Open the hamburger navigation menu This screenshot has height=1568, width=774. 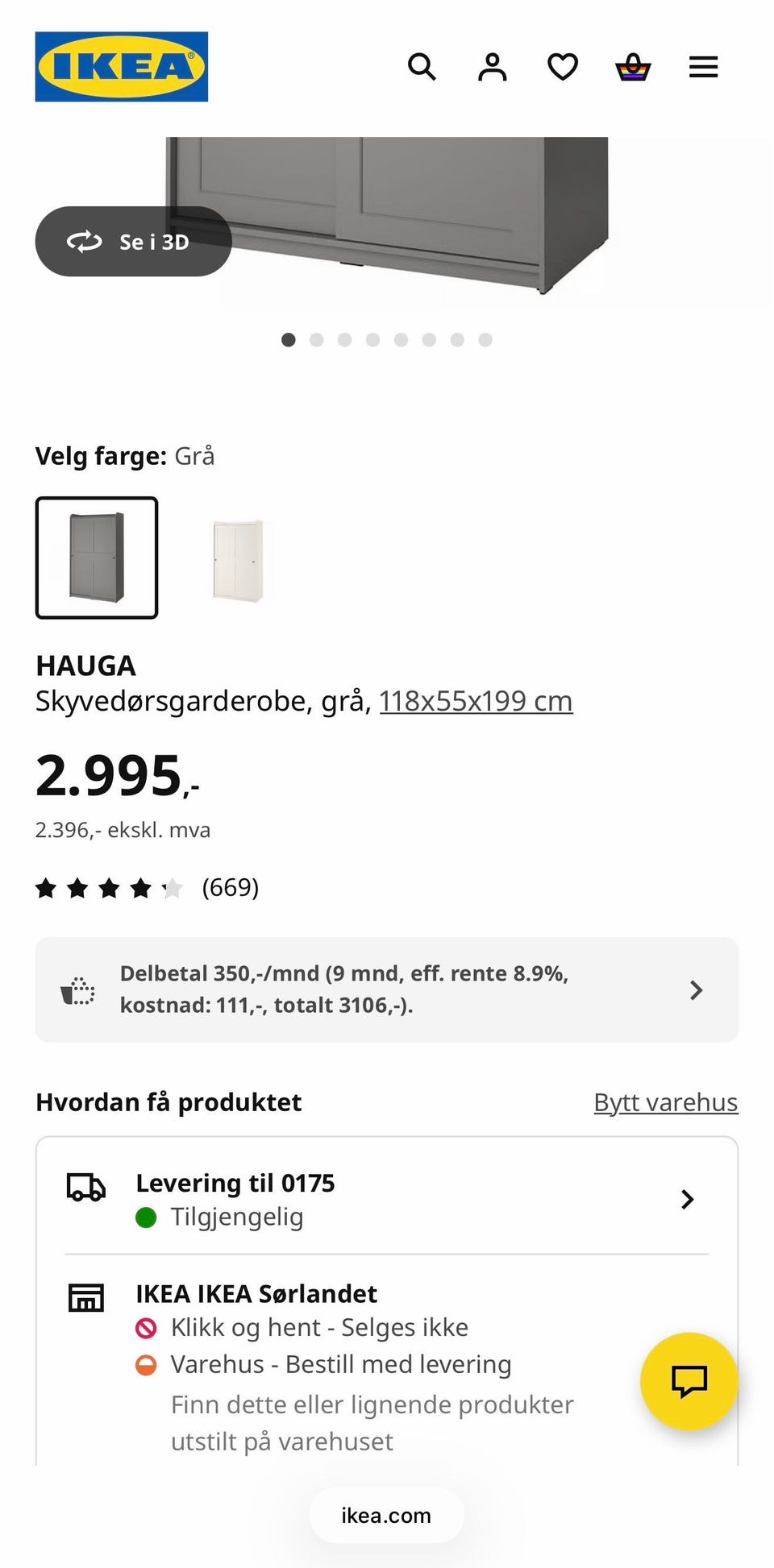point(703,67)
